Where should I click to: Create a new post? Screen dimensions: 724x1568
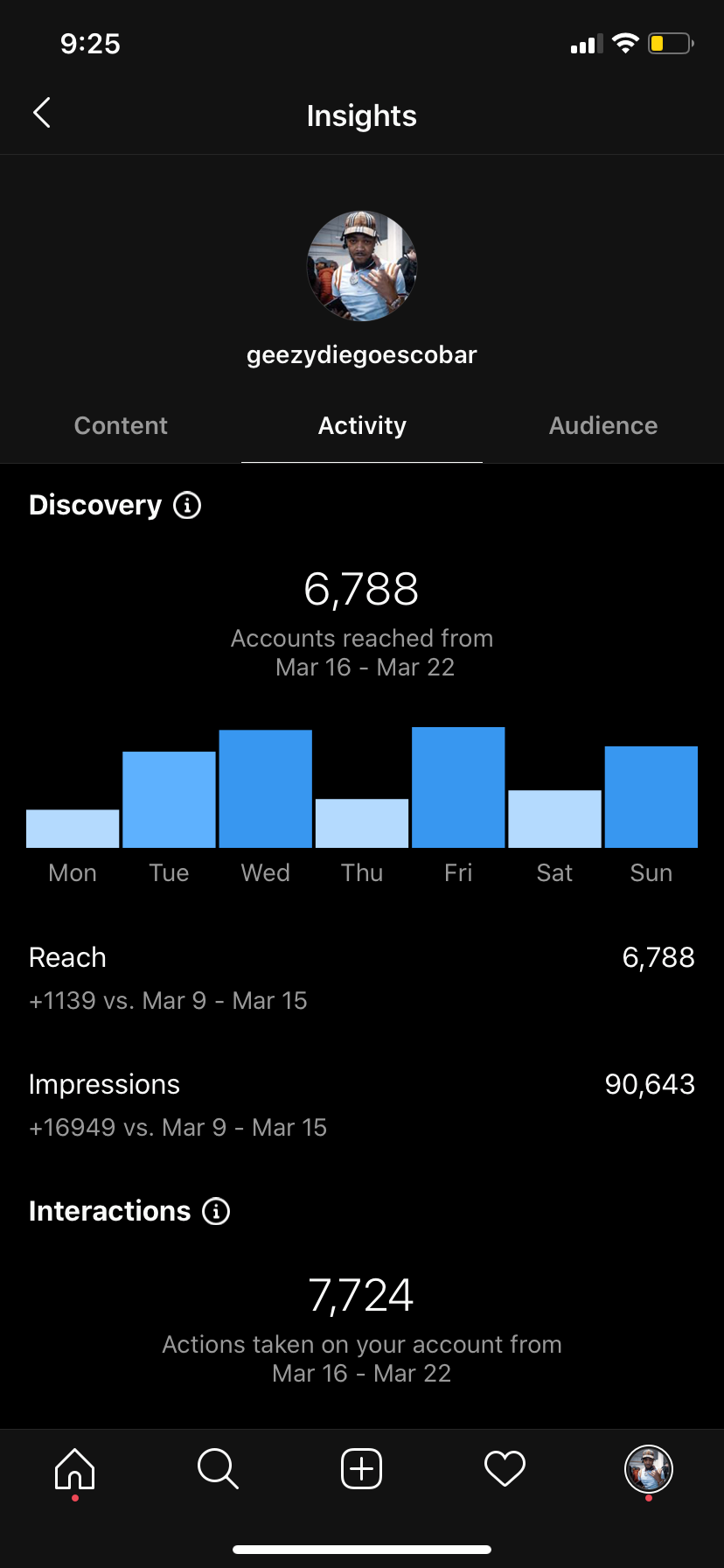(x=361, y=1468)
